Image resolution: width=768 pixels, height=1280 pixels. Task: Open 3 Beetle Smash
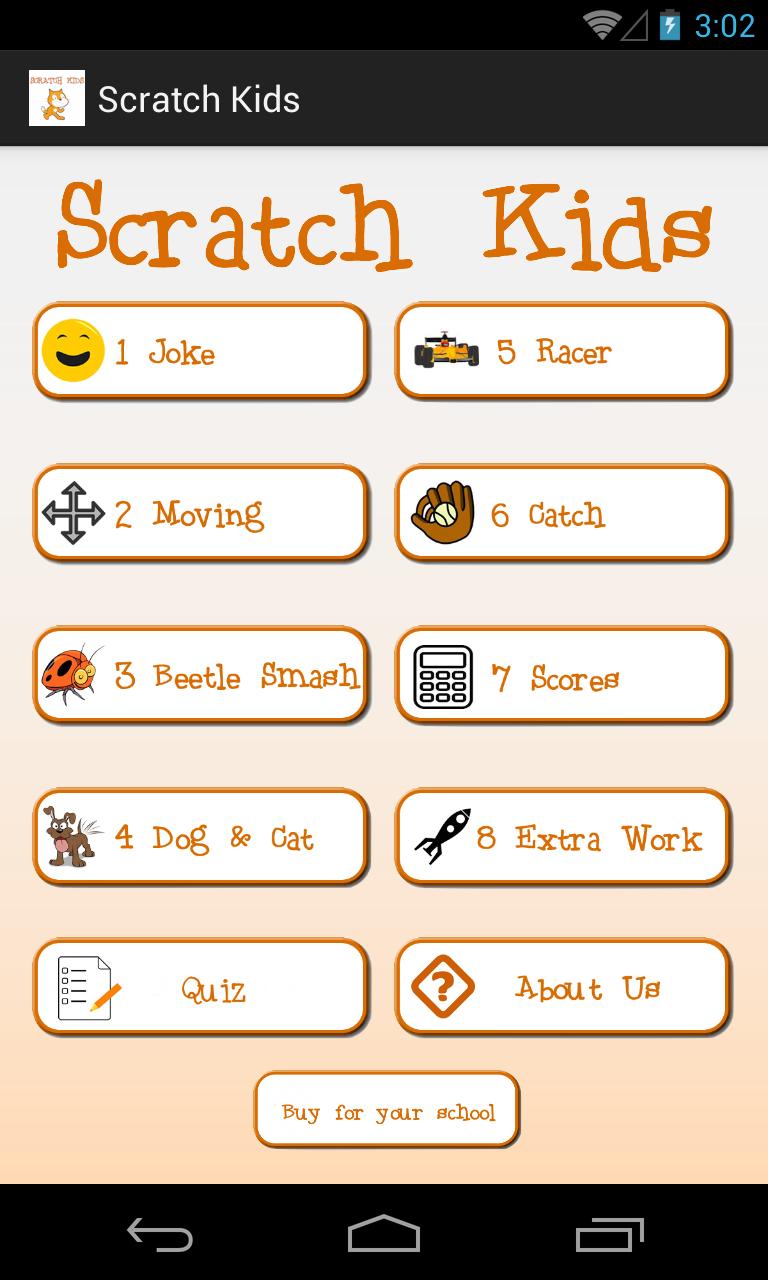coord(200,675)
